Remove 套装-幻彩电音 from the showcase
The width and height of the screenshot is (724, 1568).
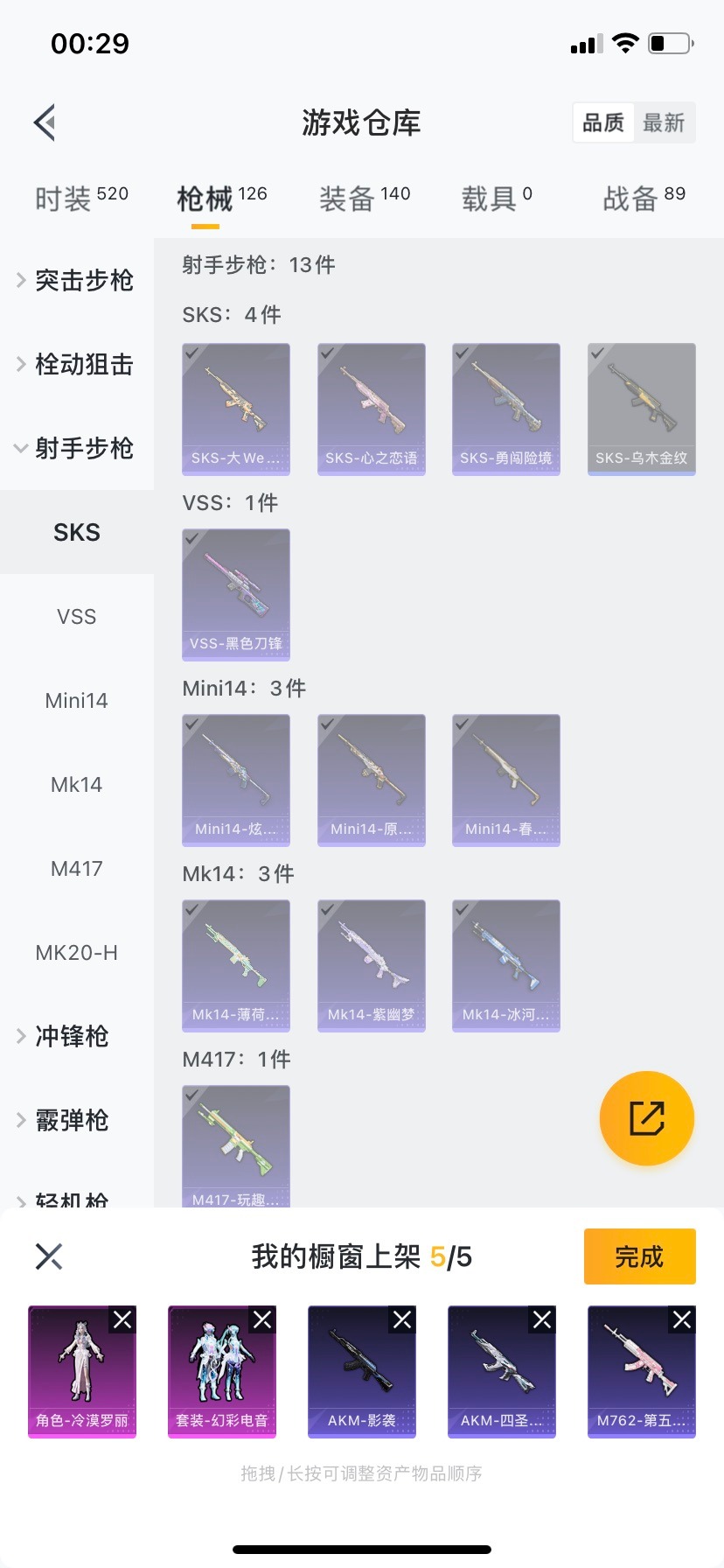coord(262,1319)
